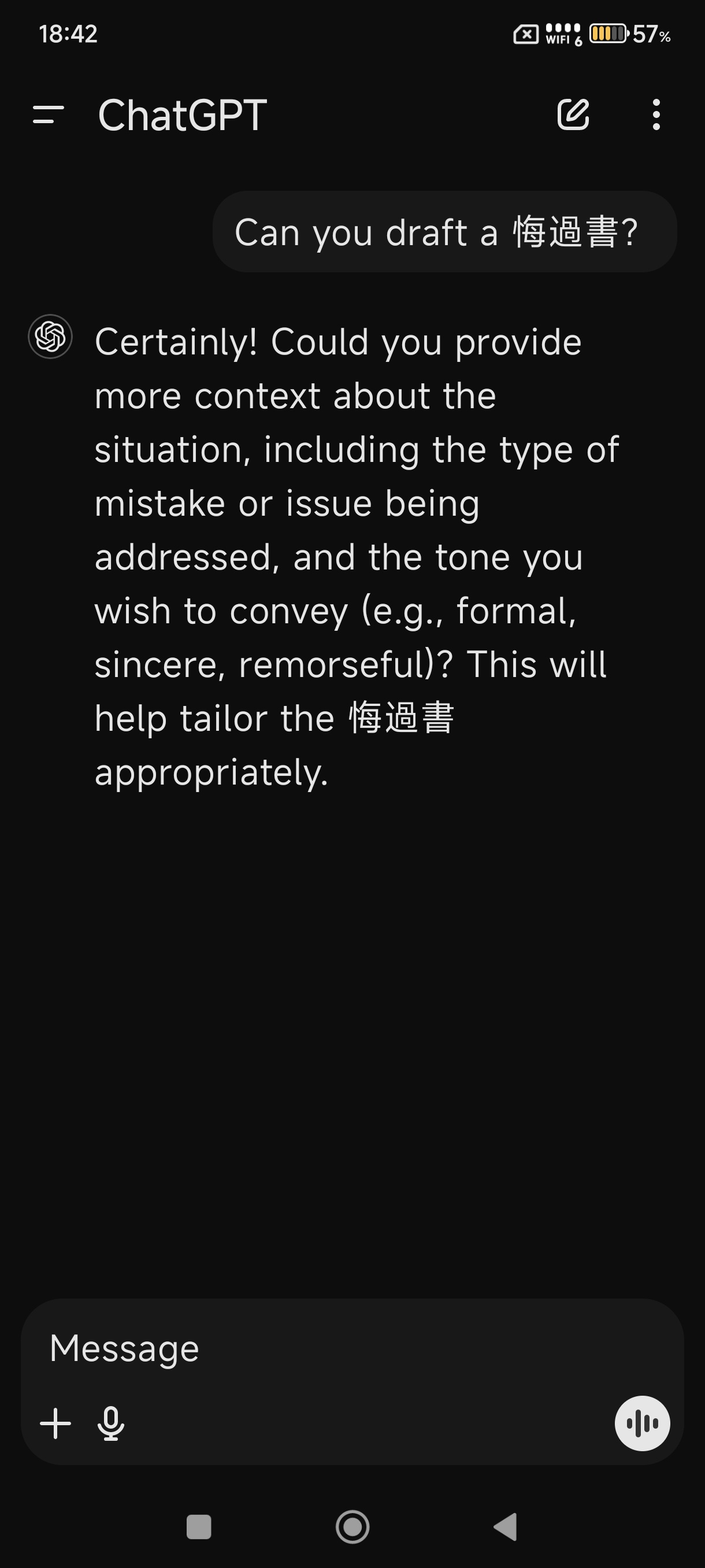Viewport: 705px width, 1568px height.
Task: Start a new chat with the compose icon
Action: [x=573, y=114]
